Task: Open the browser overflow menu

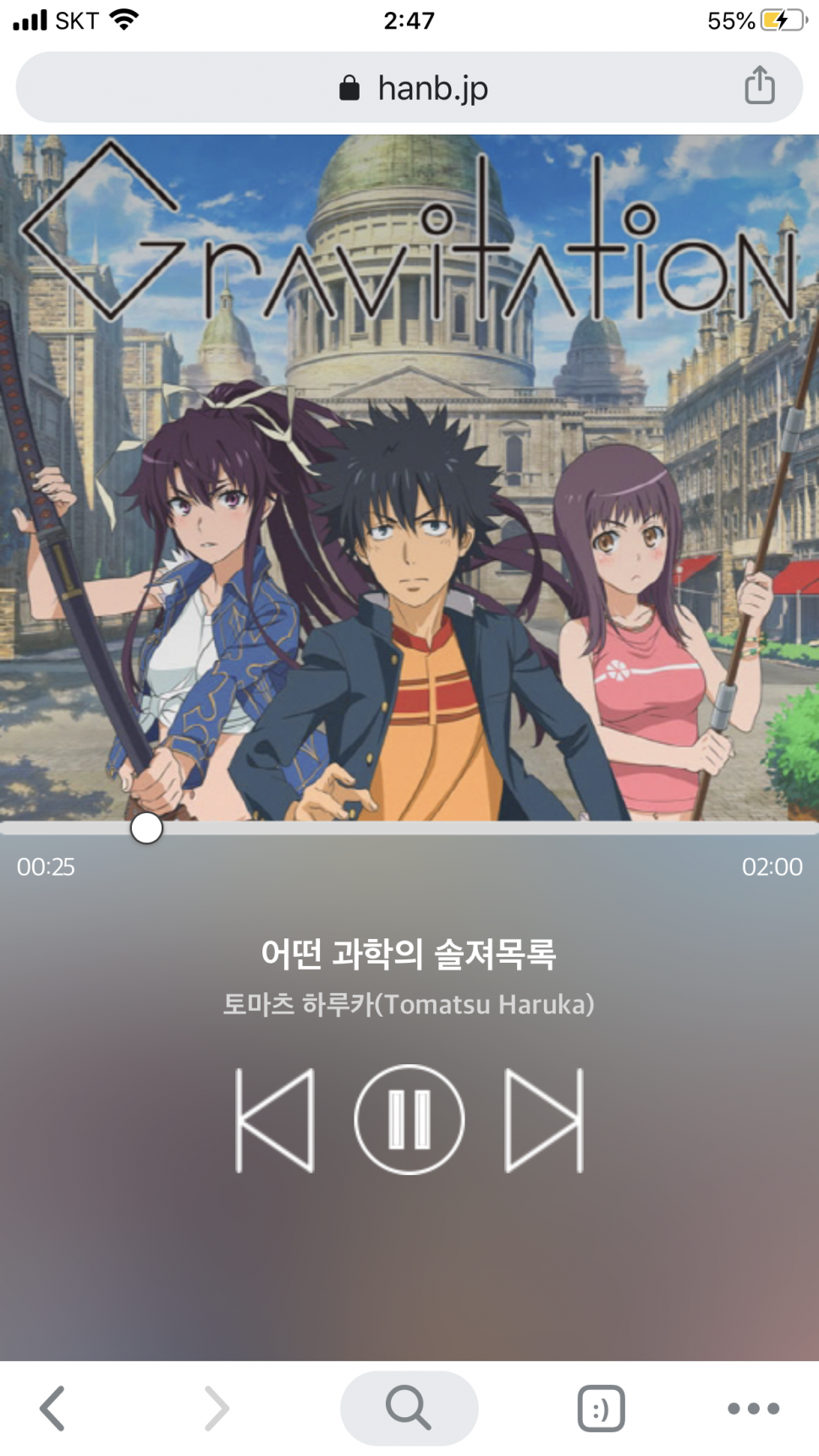Action: coord(753,1408)
